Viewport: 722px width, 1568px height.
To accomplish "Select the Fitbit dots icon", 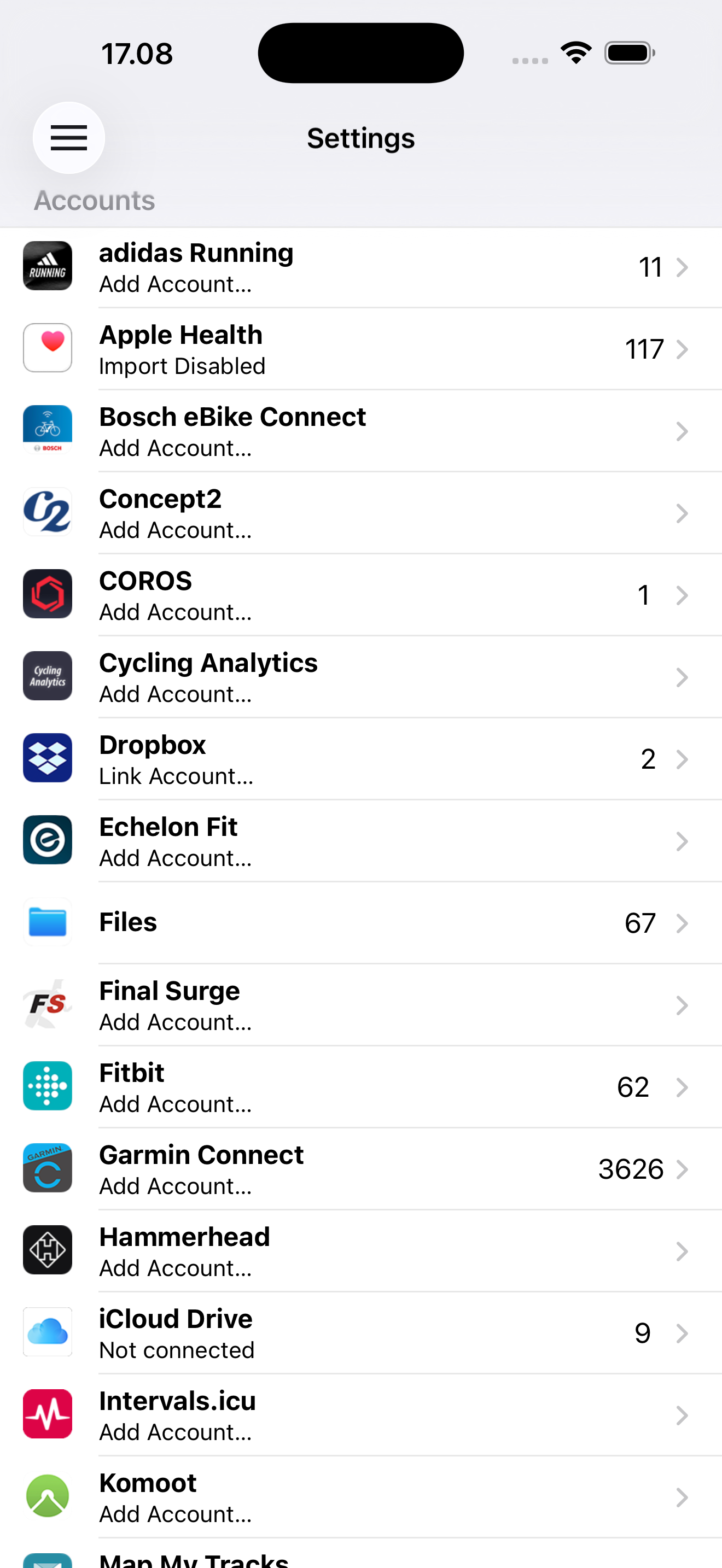I will [47, 1086].
